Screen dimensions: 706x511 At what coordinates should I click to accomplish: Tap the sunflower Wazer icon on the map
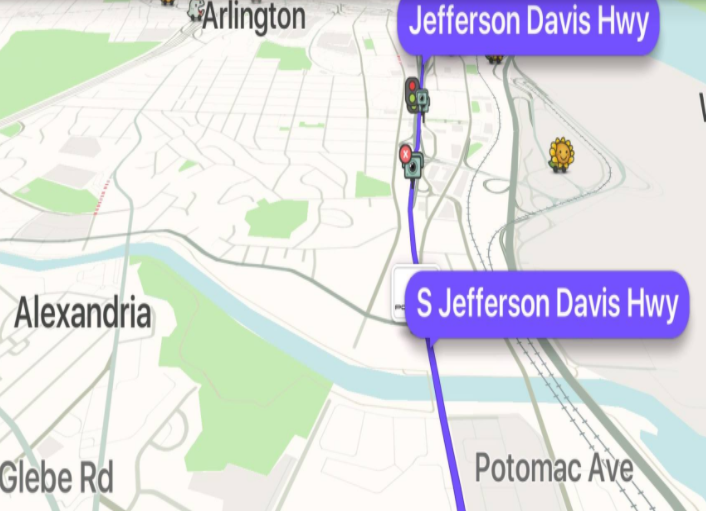[x=562, y=154]
